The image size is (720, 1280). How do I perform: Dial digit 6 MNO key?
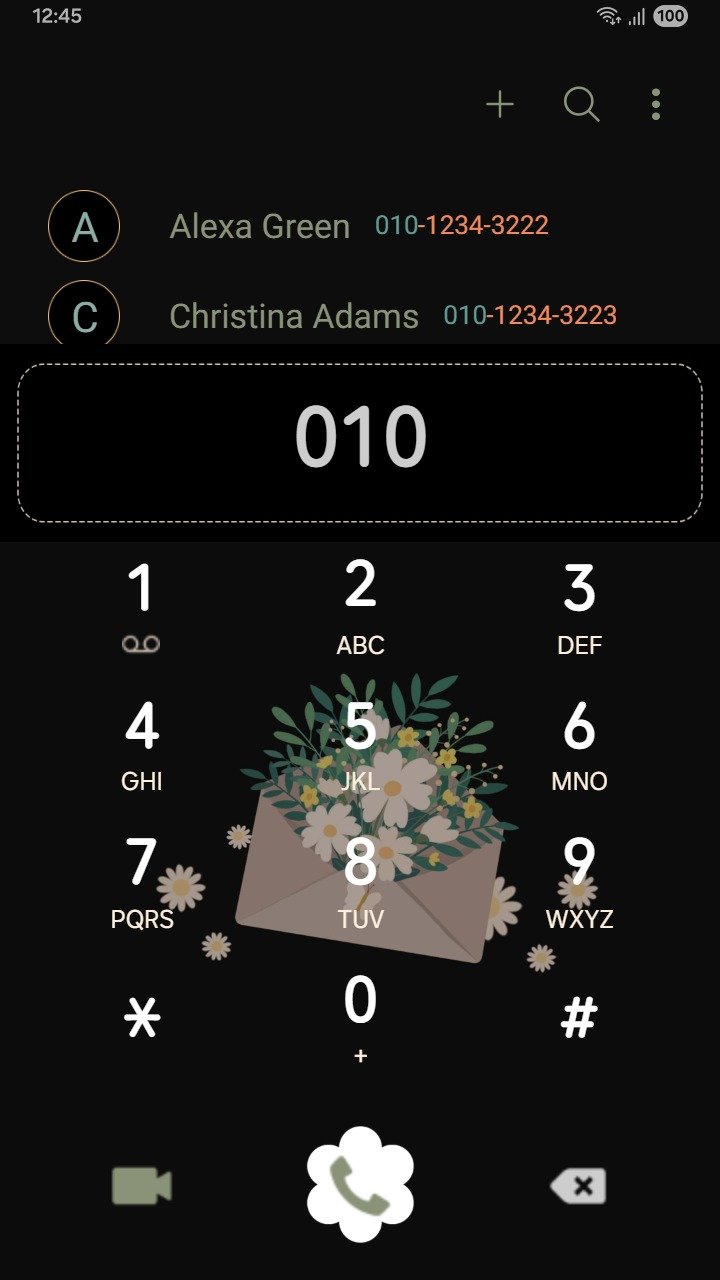pyautogui.click(x=579, y=742)
